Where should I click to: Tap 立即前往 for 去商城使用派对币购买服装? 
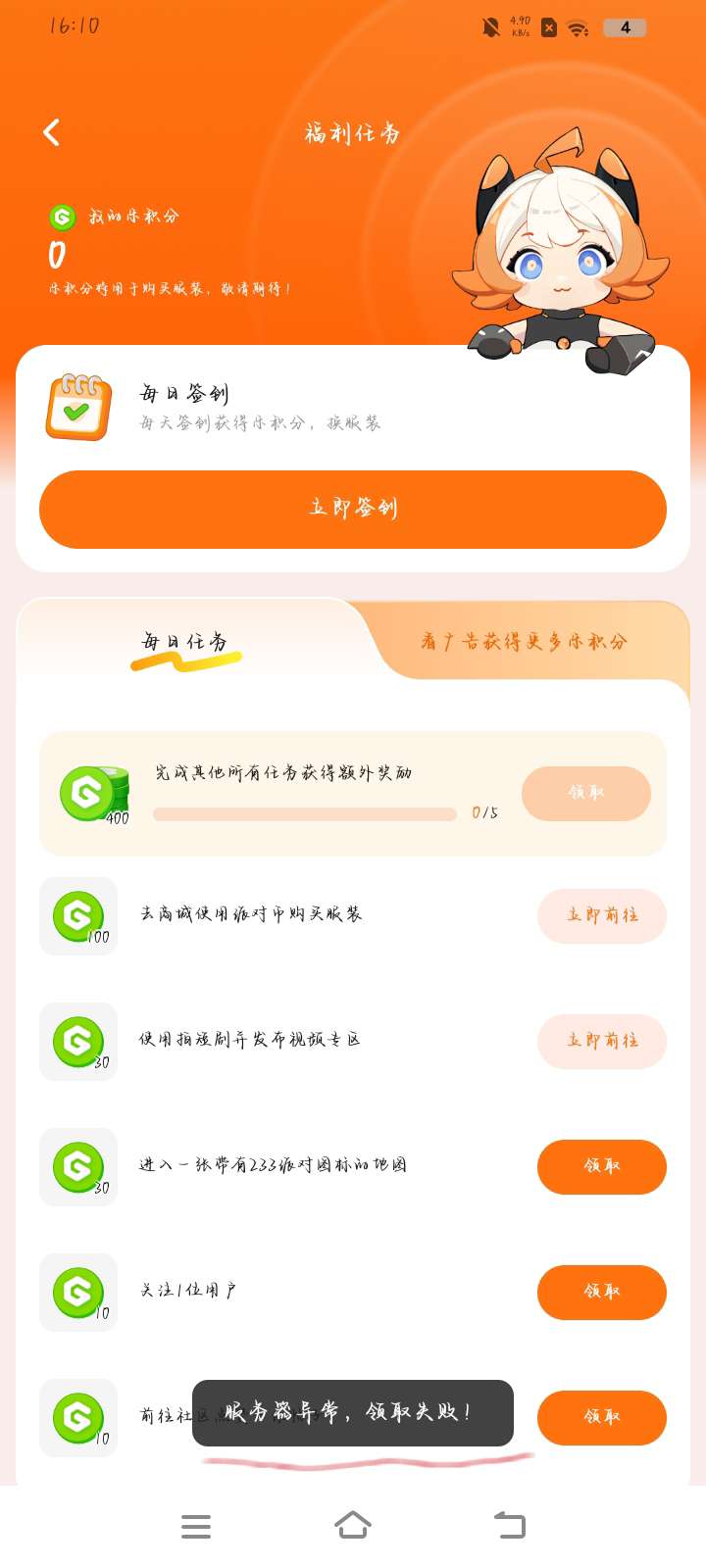click(x=601, y=915)
